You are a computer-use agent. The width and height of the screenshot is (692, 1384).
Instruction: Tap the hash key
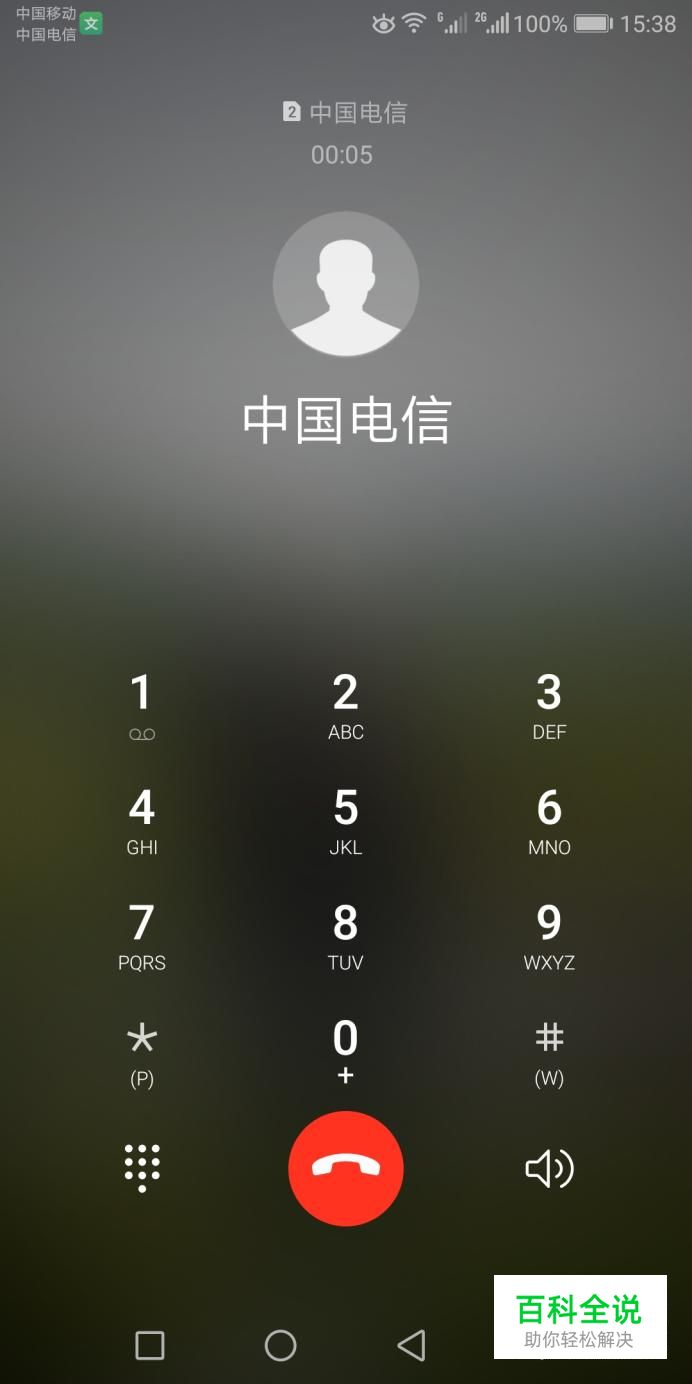(549, 1053)
